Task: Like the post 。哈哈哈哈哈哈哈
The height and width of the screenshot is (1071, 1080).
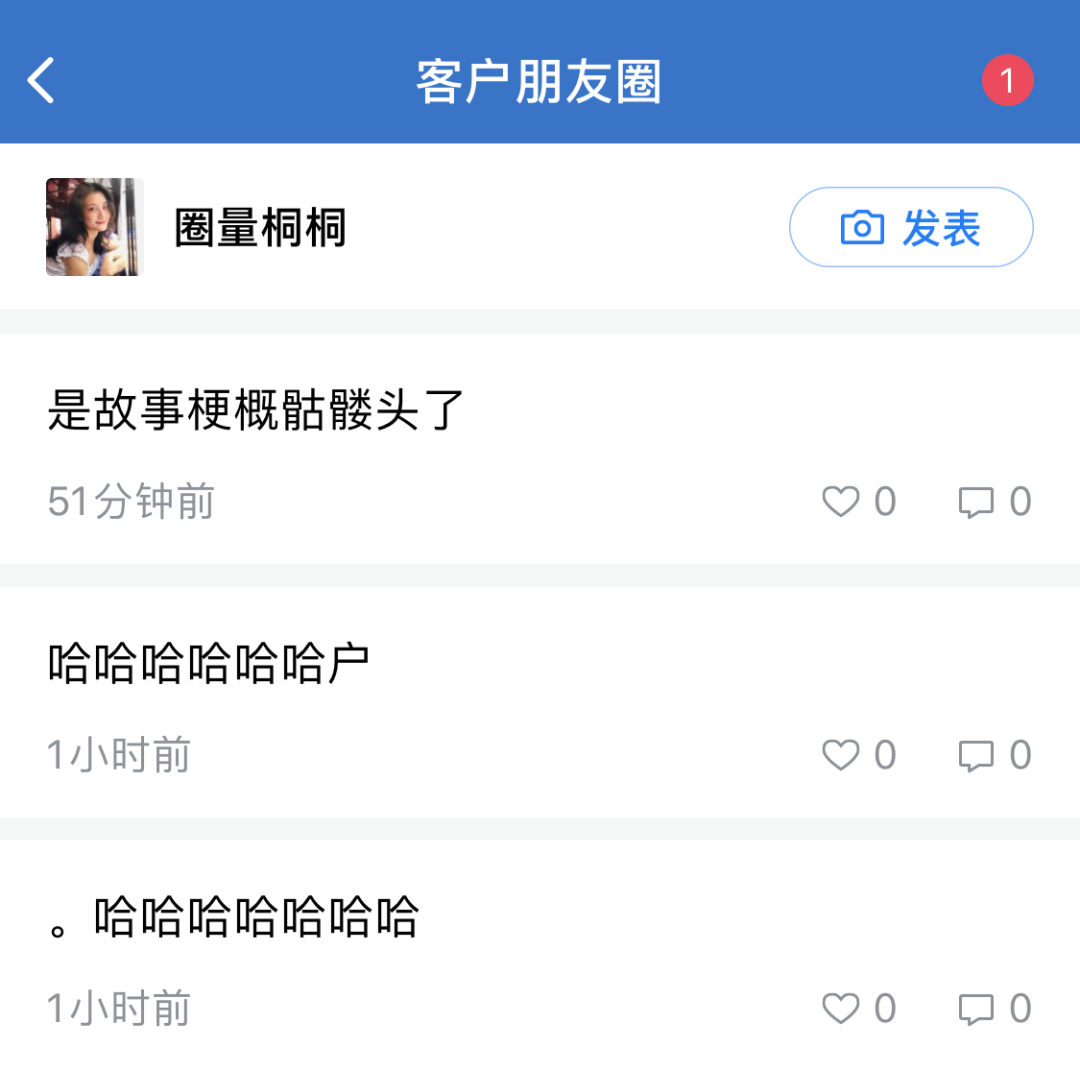Action: (841, 1008)
